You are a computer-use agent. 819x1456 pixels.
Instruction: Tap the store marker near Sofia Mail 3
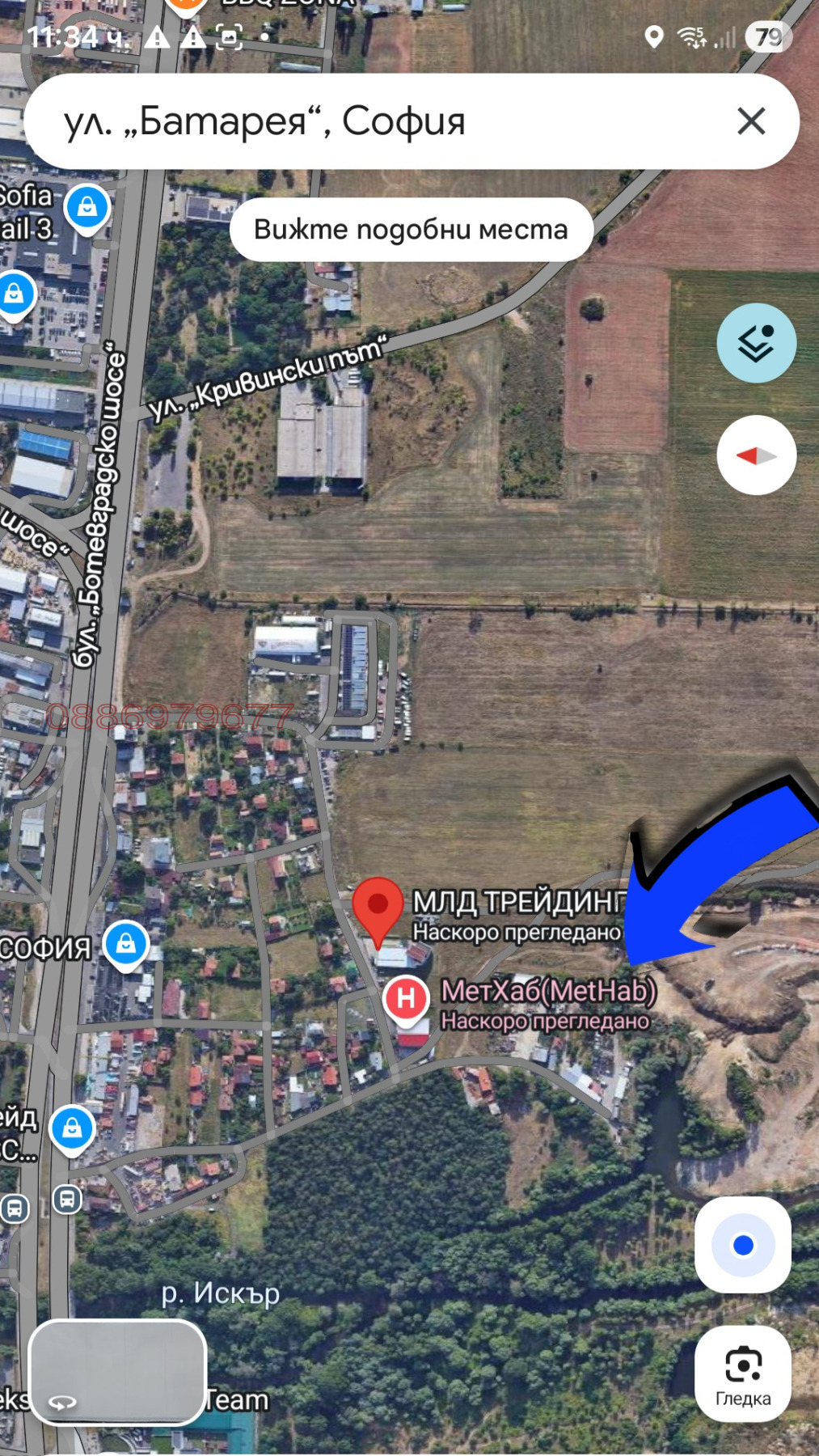click(x=86, y=207)
